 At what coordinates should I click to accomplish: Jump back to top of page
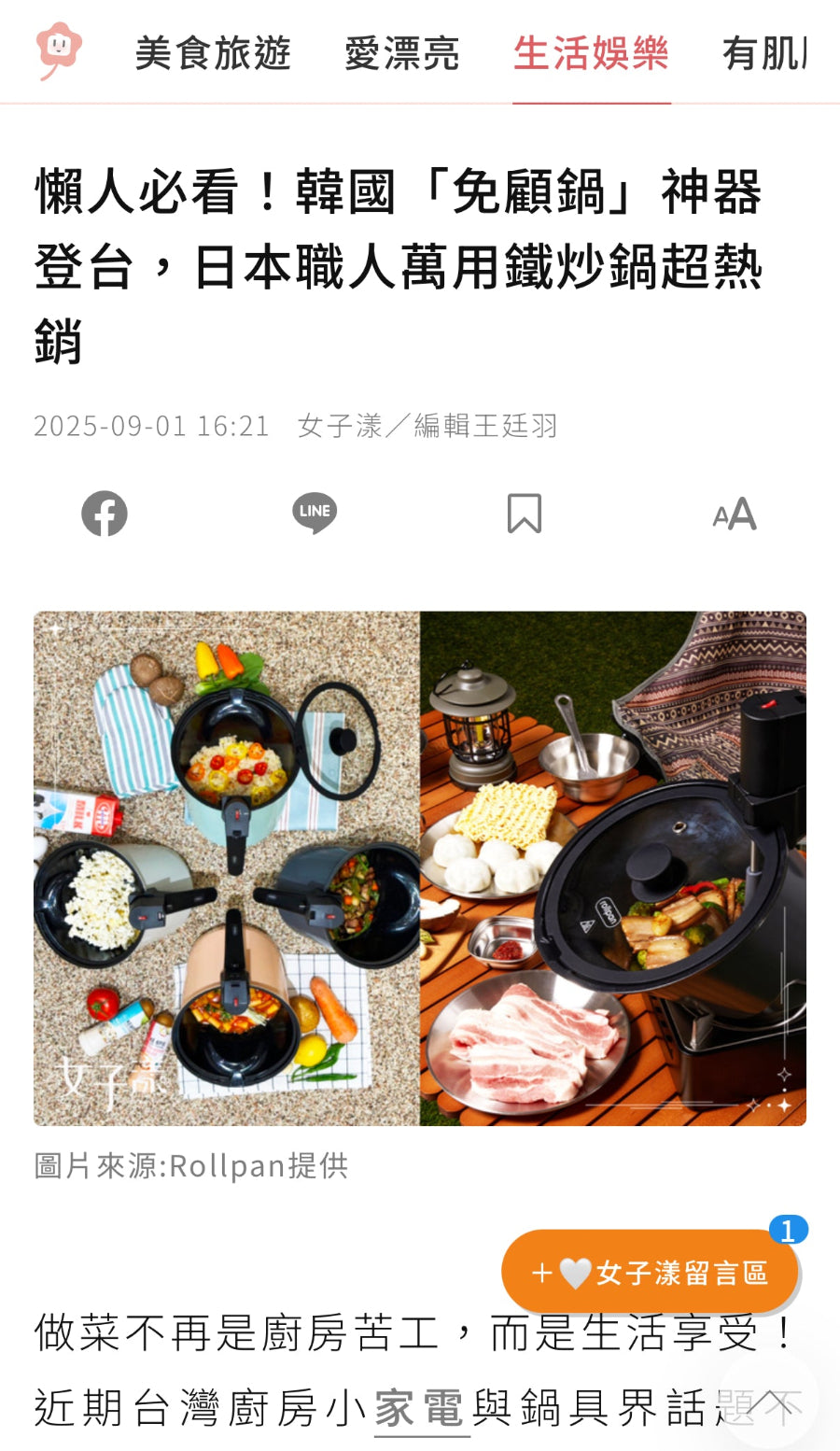point(771,1402)
